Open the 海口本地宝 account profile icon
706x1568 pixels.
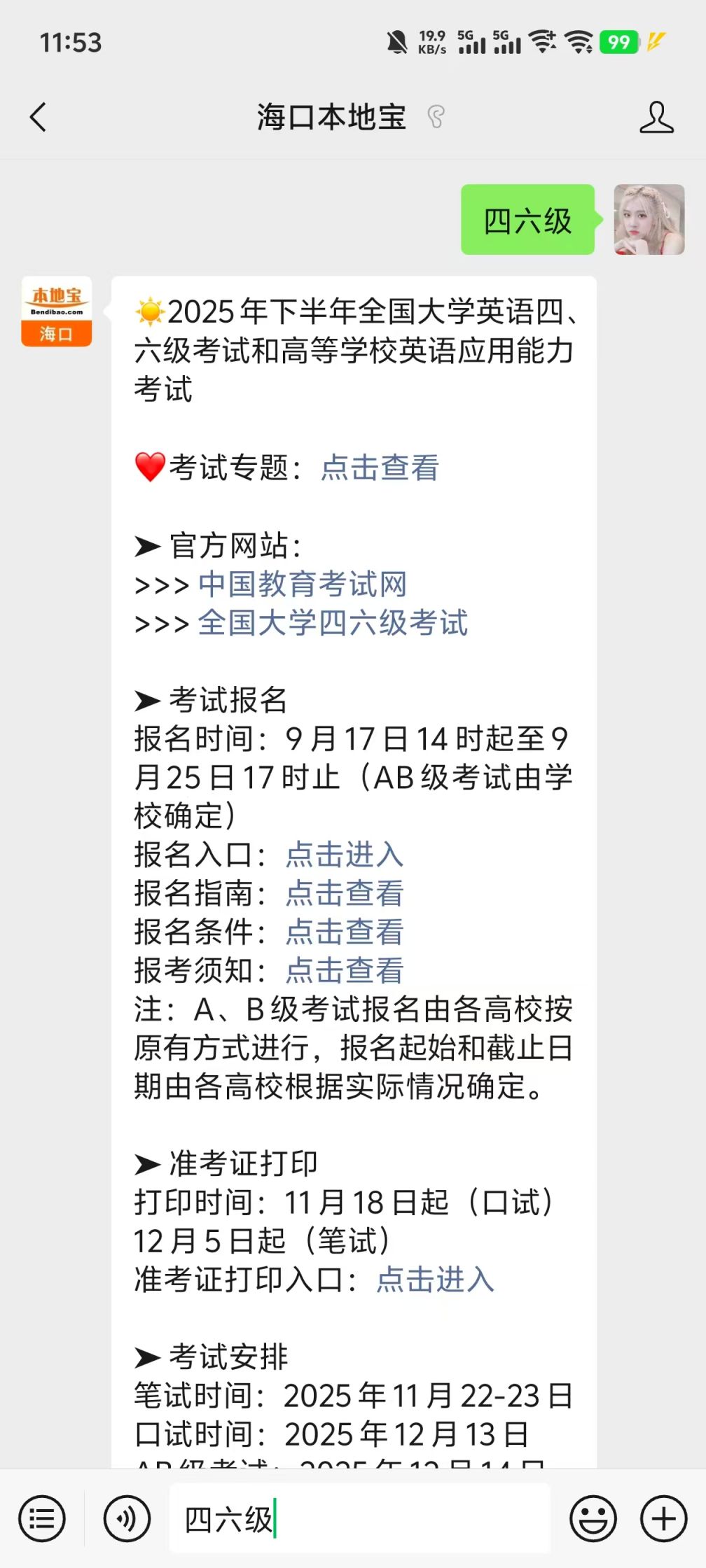click(656, 117)
